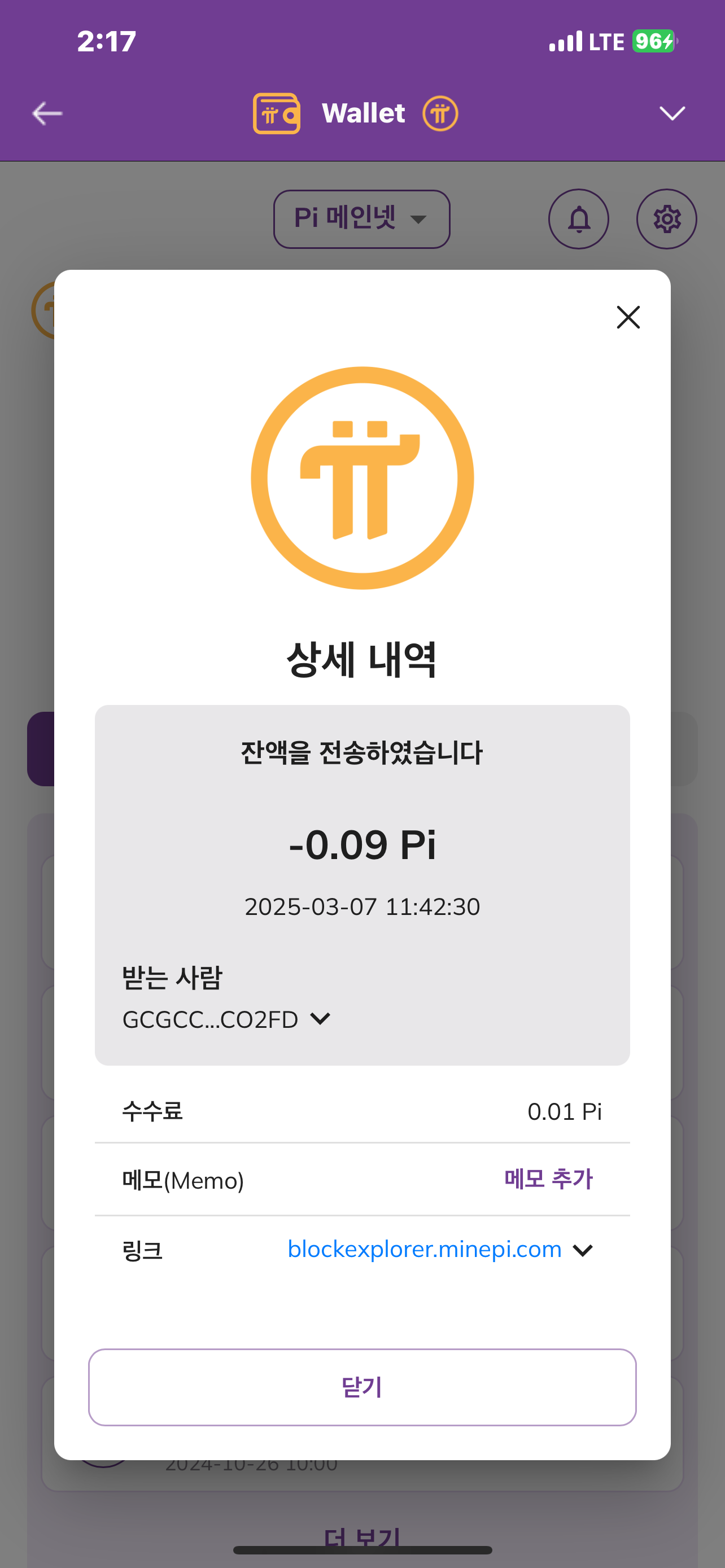This screenshot has height=1568, width=725.
Task: Open the blockexplorer.minepi.com link
Action: pos(424,1249)
